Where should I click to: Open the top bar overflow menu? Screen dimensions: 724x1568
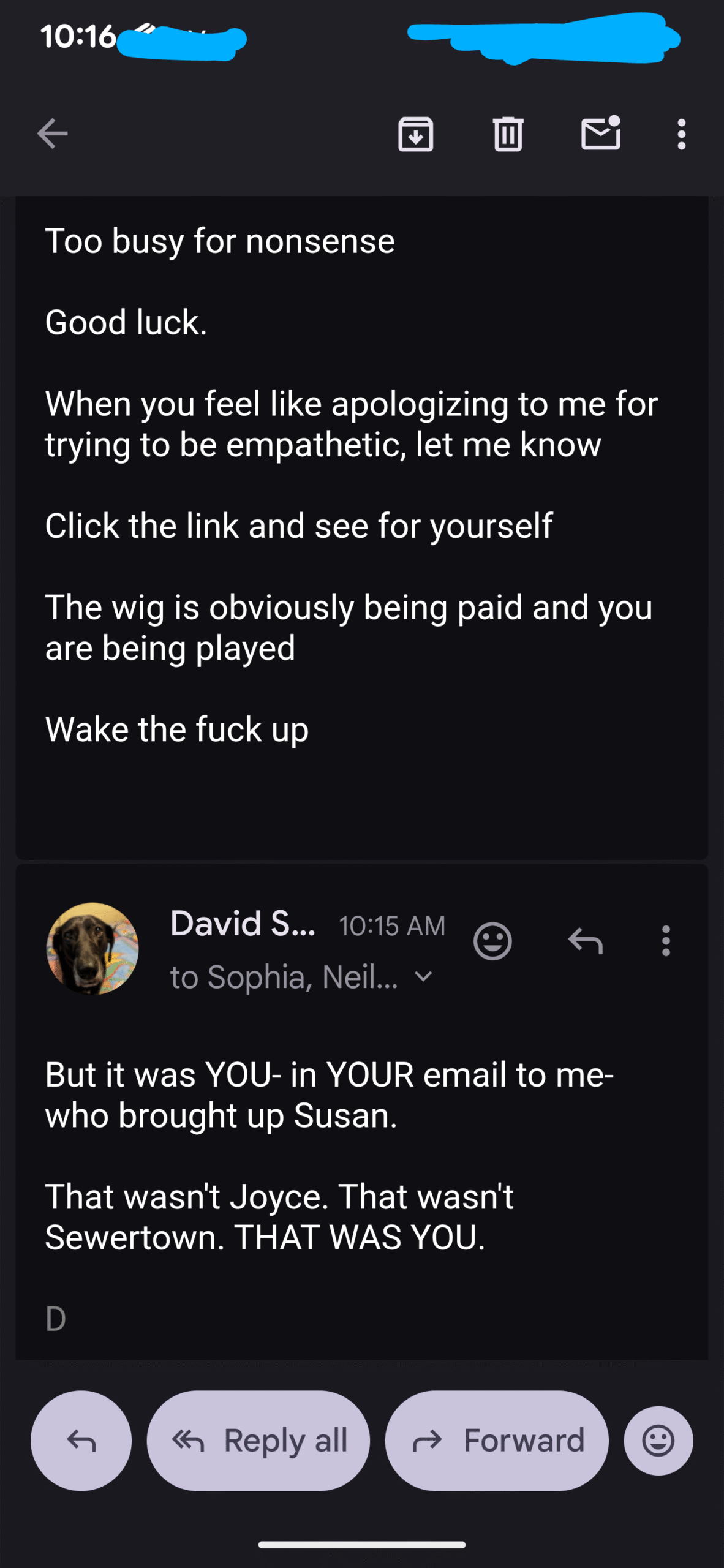coord(681,134)
